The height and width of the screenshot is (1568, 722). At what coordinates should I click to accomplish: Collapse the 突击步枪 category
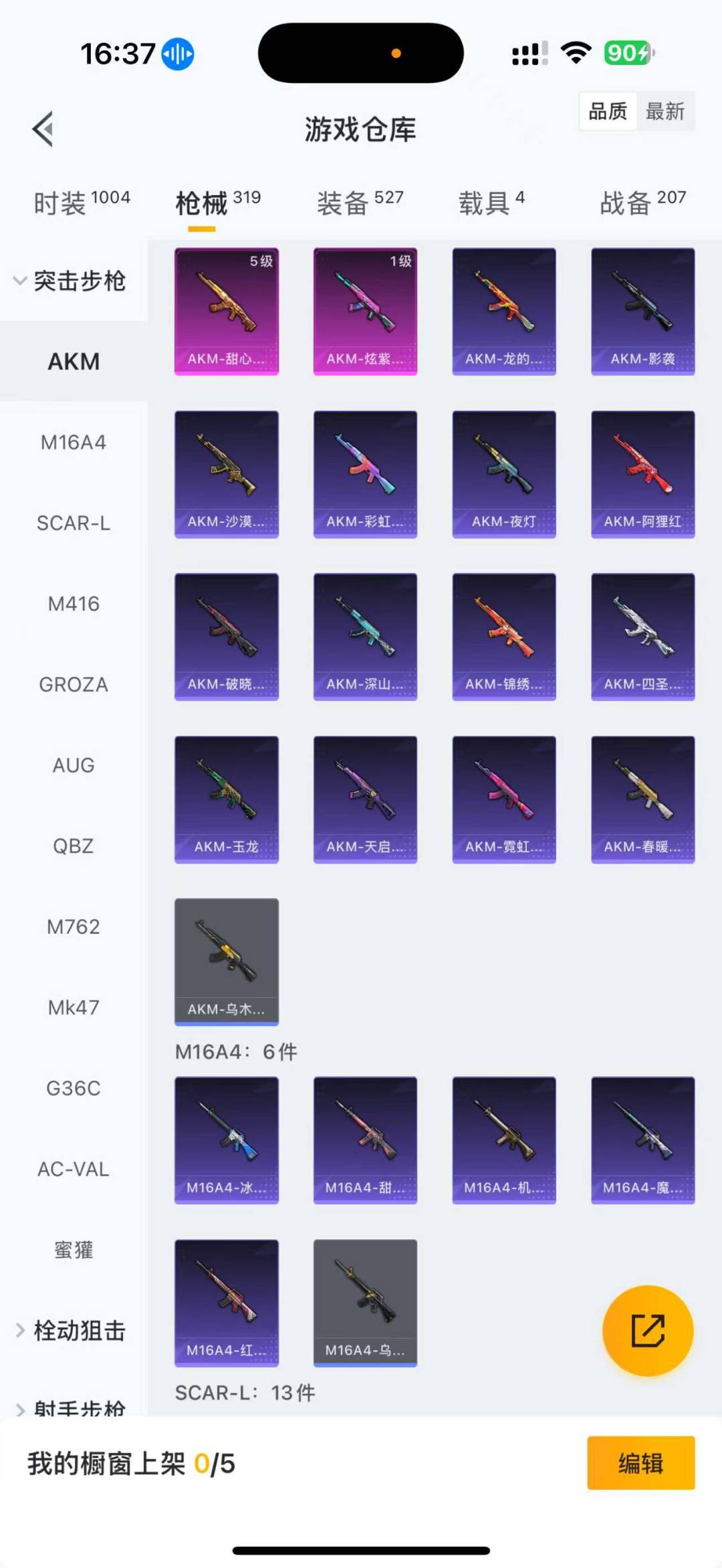pos(70,281)
